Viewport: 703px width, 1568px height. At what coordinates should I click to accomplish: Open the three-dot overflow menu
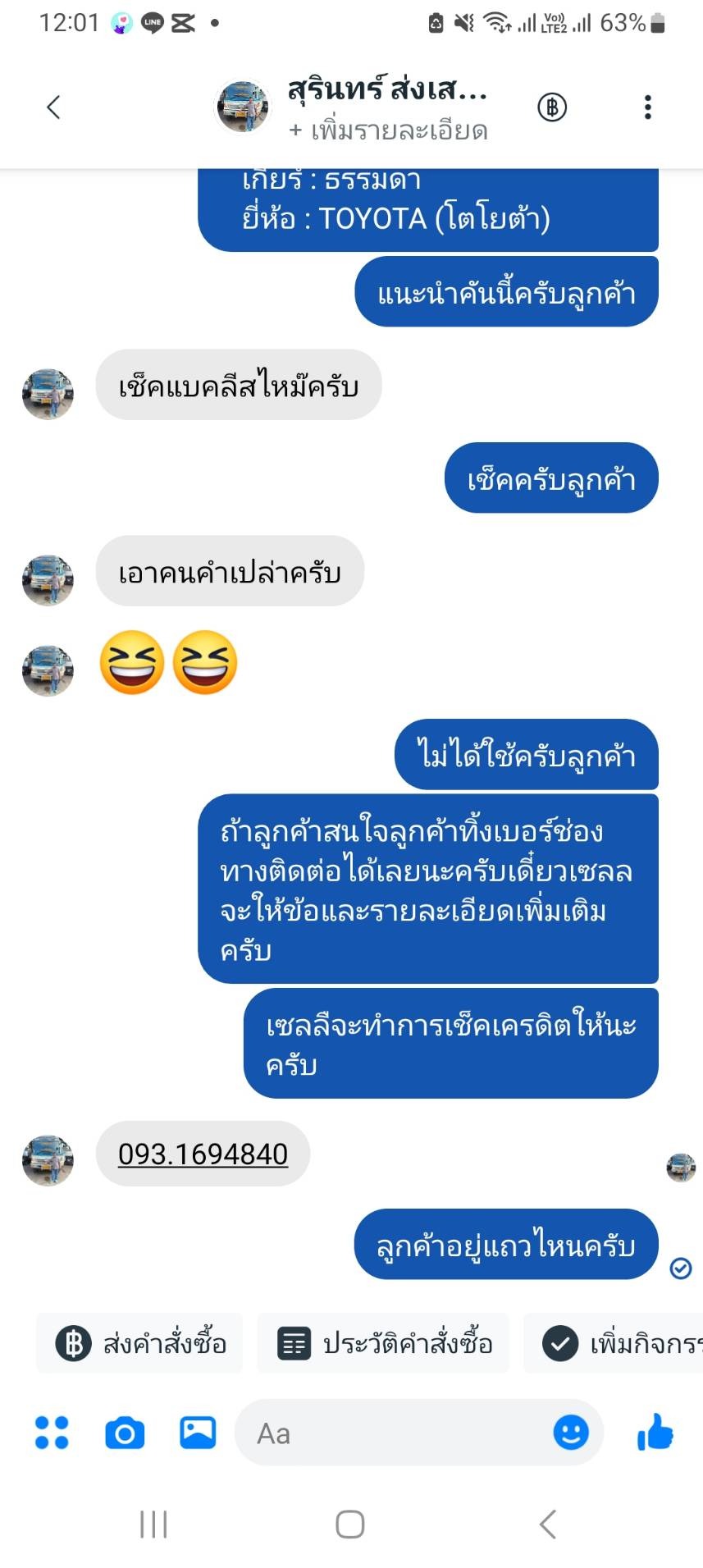[x=647, y=107]
